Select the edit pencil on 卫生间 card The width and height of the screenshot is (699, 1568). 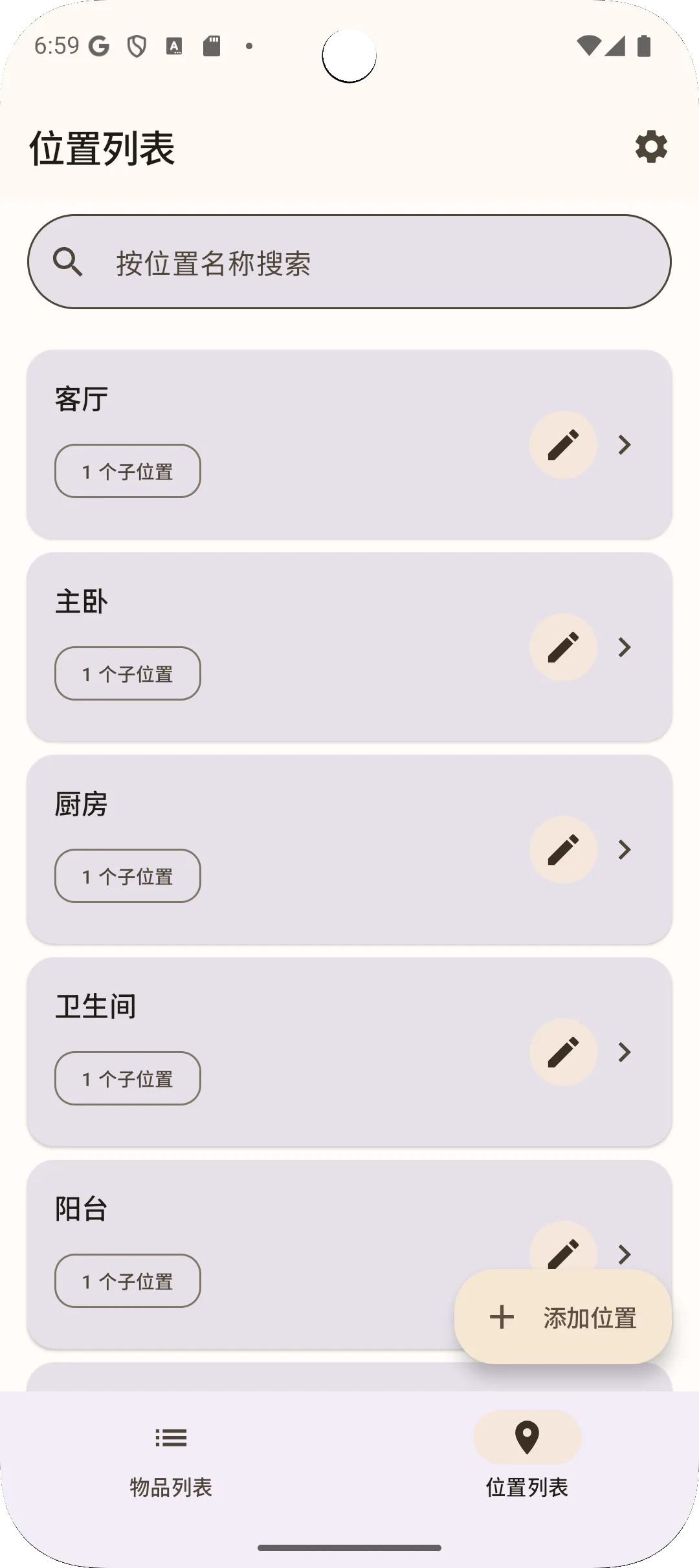pyautogui.click(x=563, y=1052)
